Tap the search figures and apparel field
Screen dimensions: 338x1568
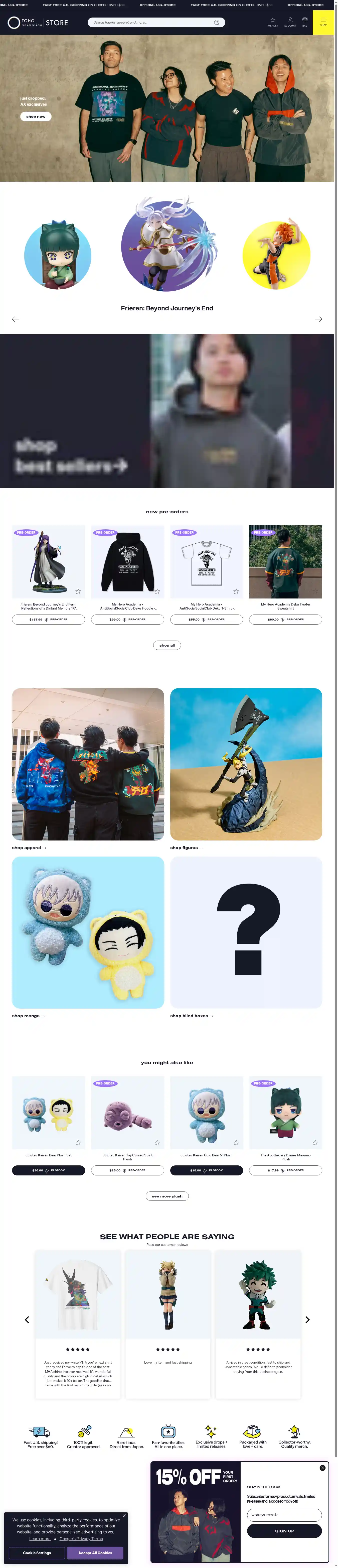pos(152,23)
